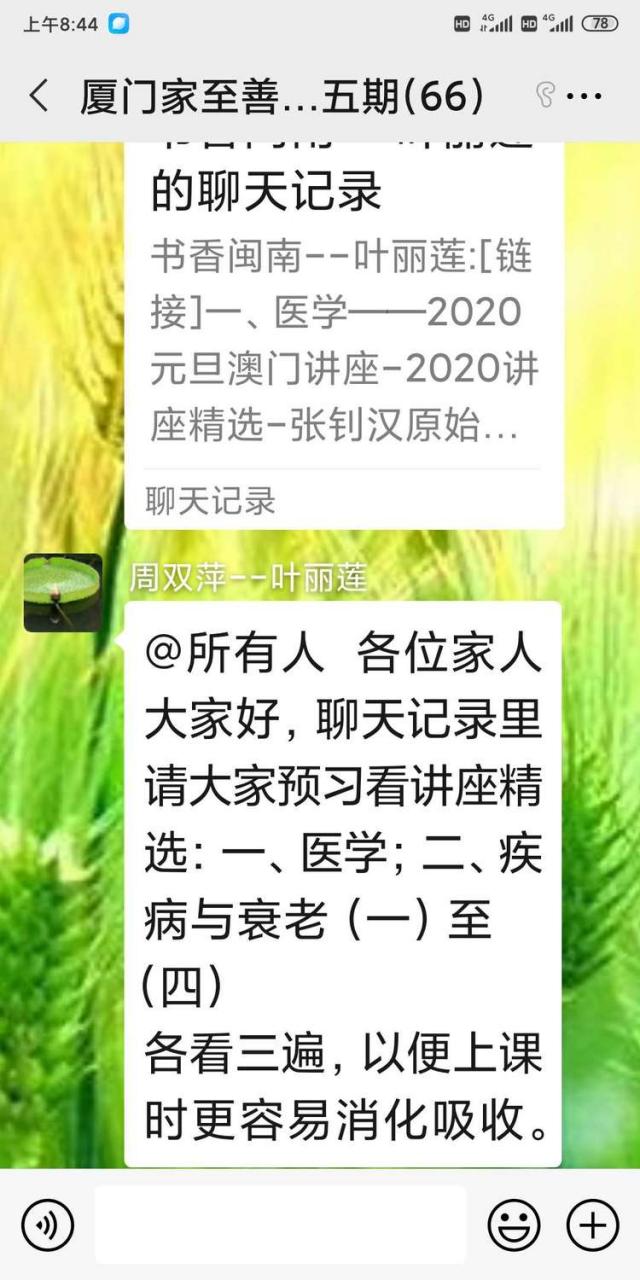Image resolution: width=640 pixels, height=1280 pixels.
Task: Open the plus attachments menu
Action: point(593,1225)
